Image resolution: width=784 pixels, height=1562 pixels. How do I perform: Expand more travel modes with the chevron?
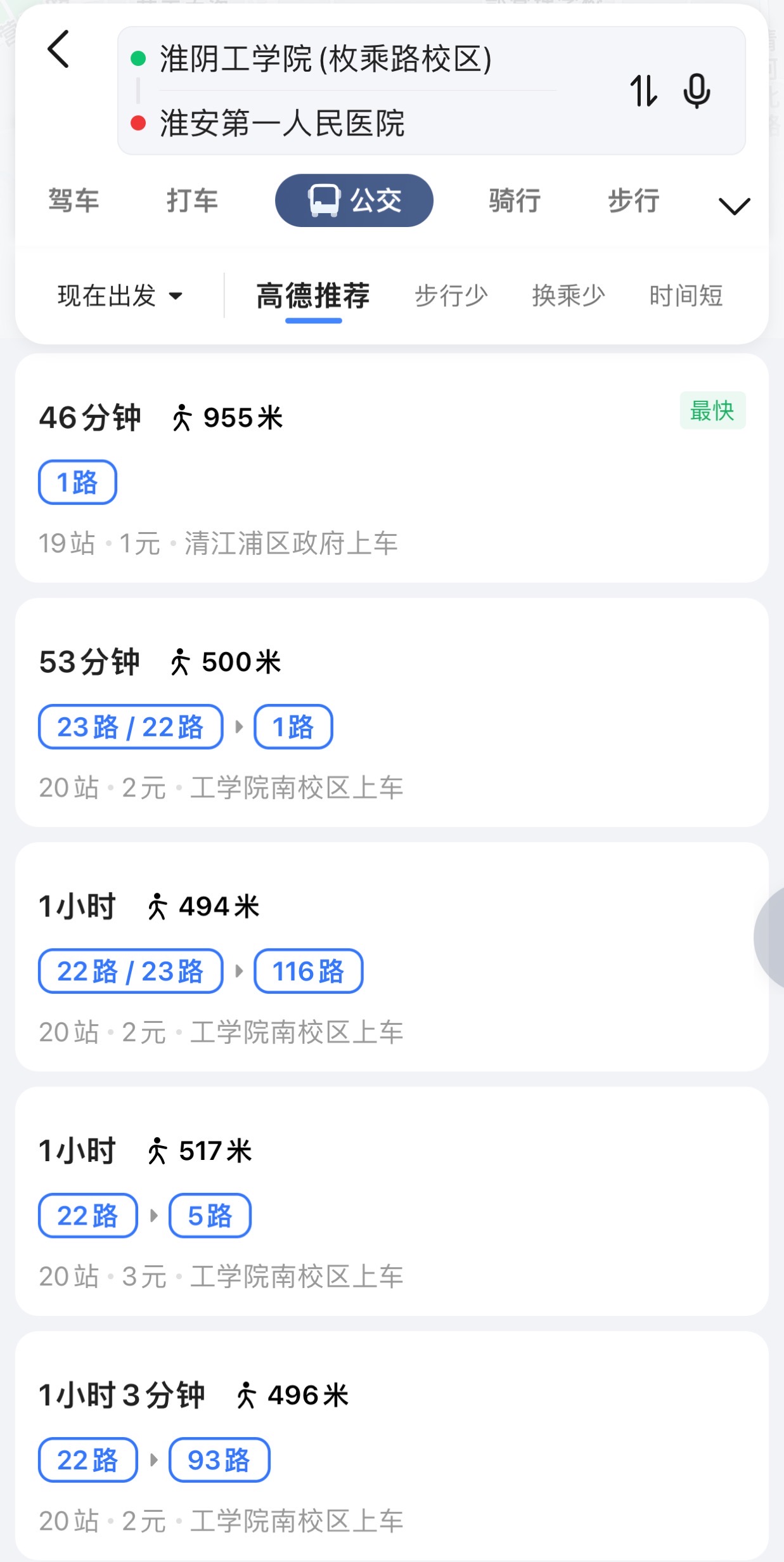734,205
